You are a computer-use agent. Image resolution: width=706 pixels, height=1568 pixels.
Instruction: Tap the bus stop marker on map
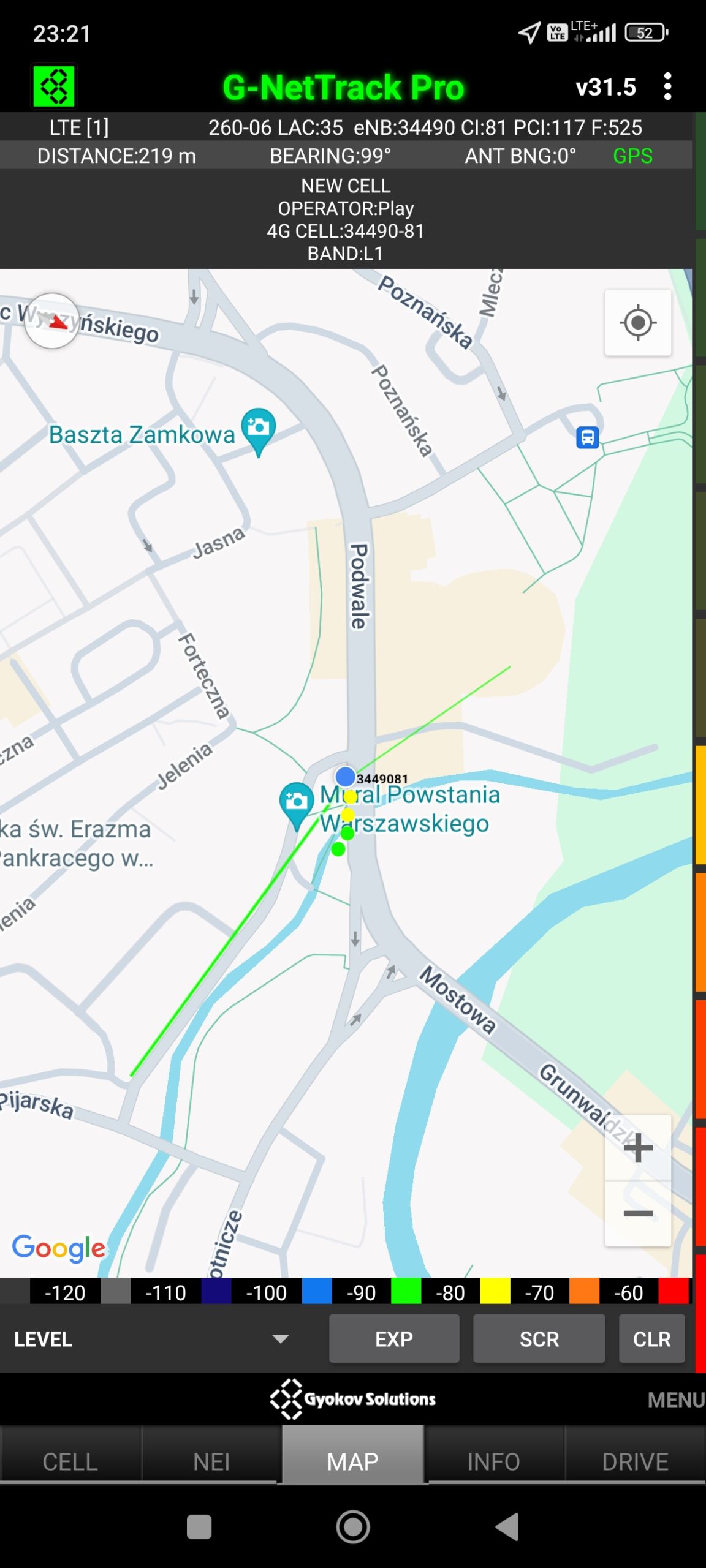[587, 437]
